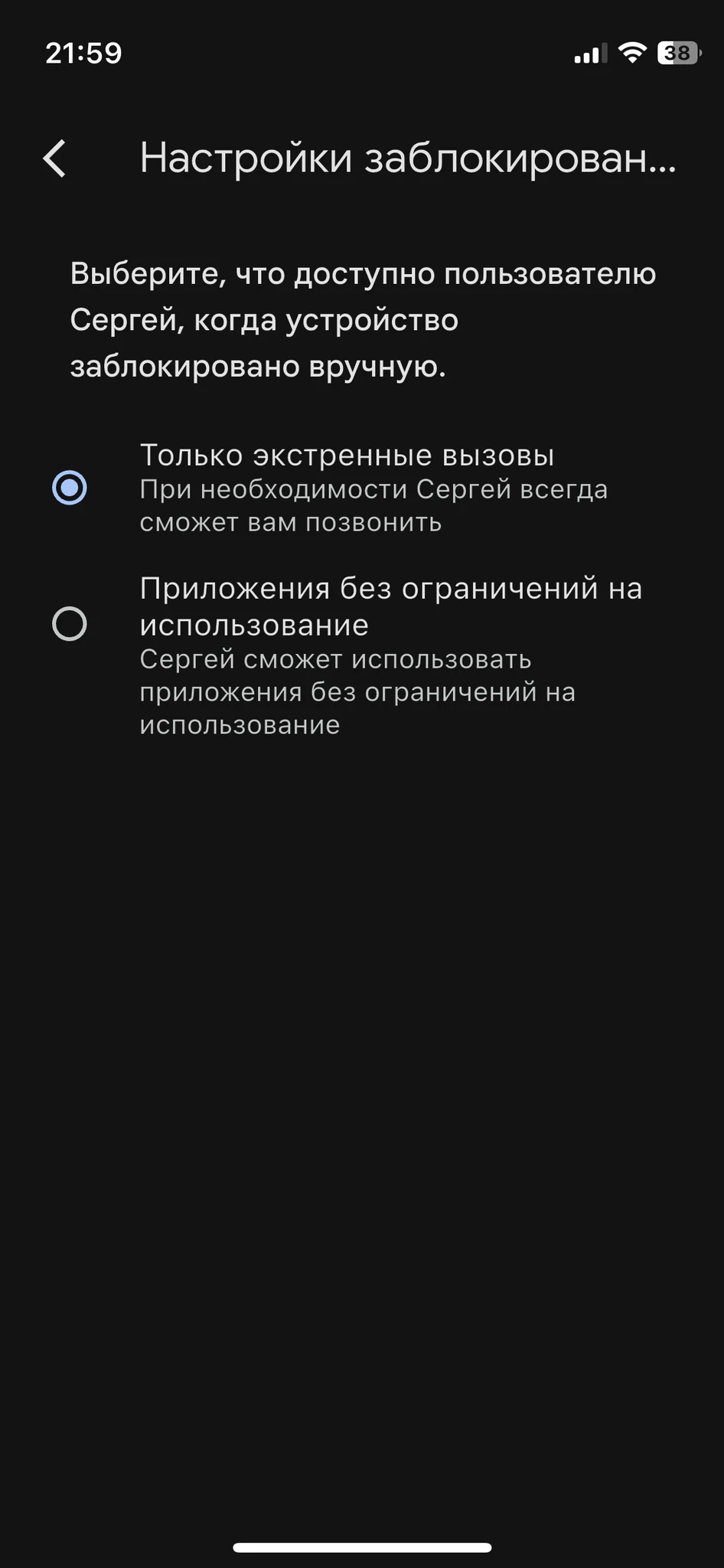
Task: Choose "Приложения без ограничений на использование"
Action: tap(70, 623)
